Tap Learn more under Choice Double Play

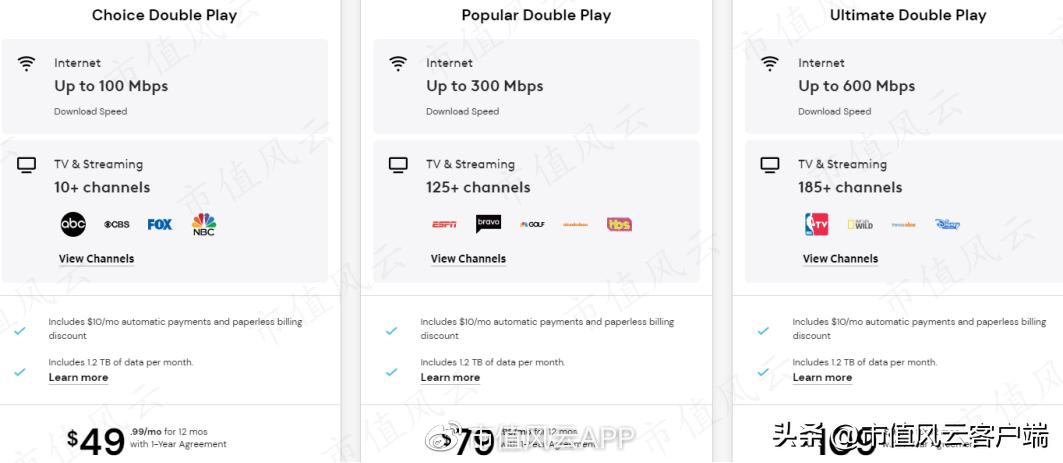click(x=78, y=378)
